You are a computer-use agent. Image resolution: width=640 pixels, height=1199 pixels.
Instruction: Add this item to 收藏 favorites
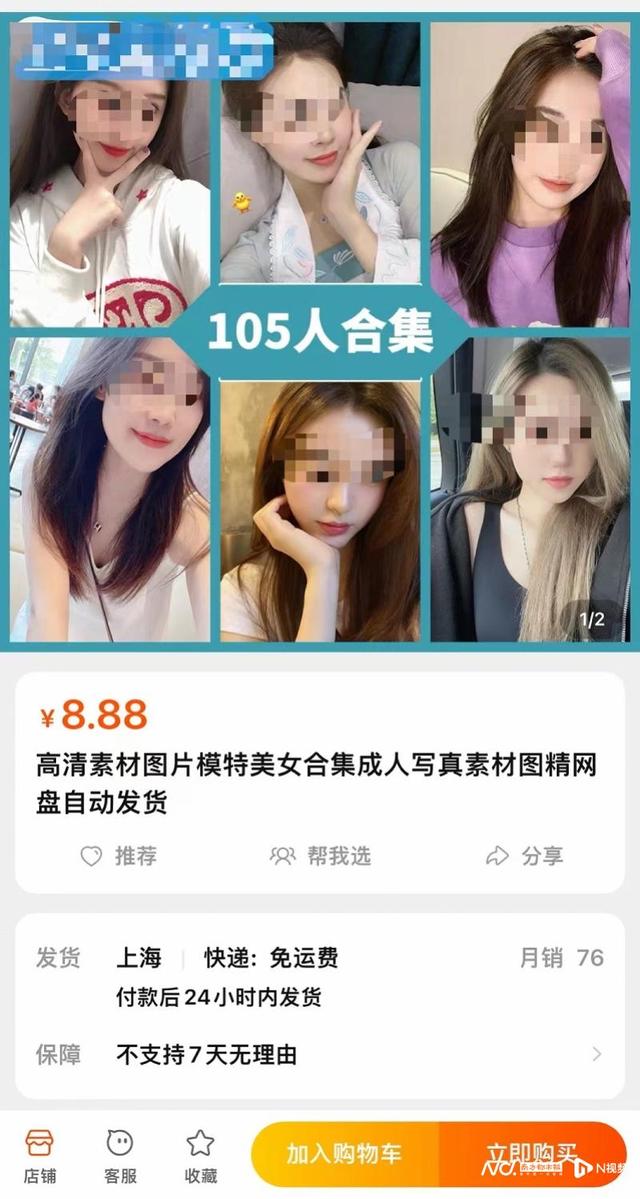[201, 1156]
